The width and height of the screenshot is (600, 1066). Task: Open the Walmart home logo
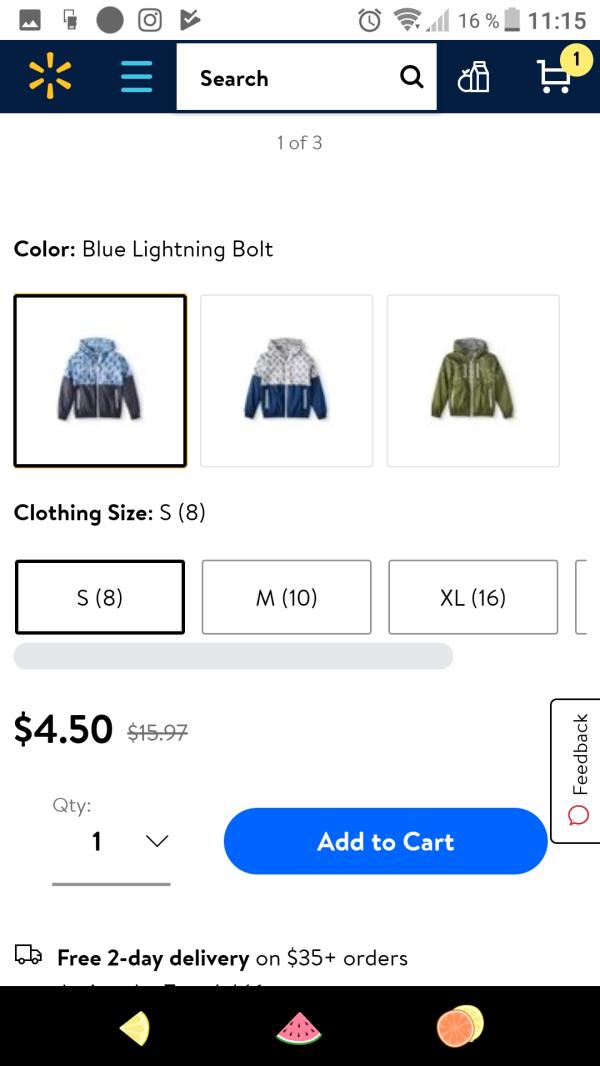[50, 77]
